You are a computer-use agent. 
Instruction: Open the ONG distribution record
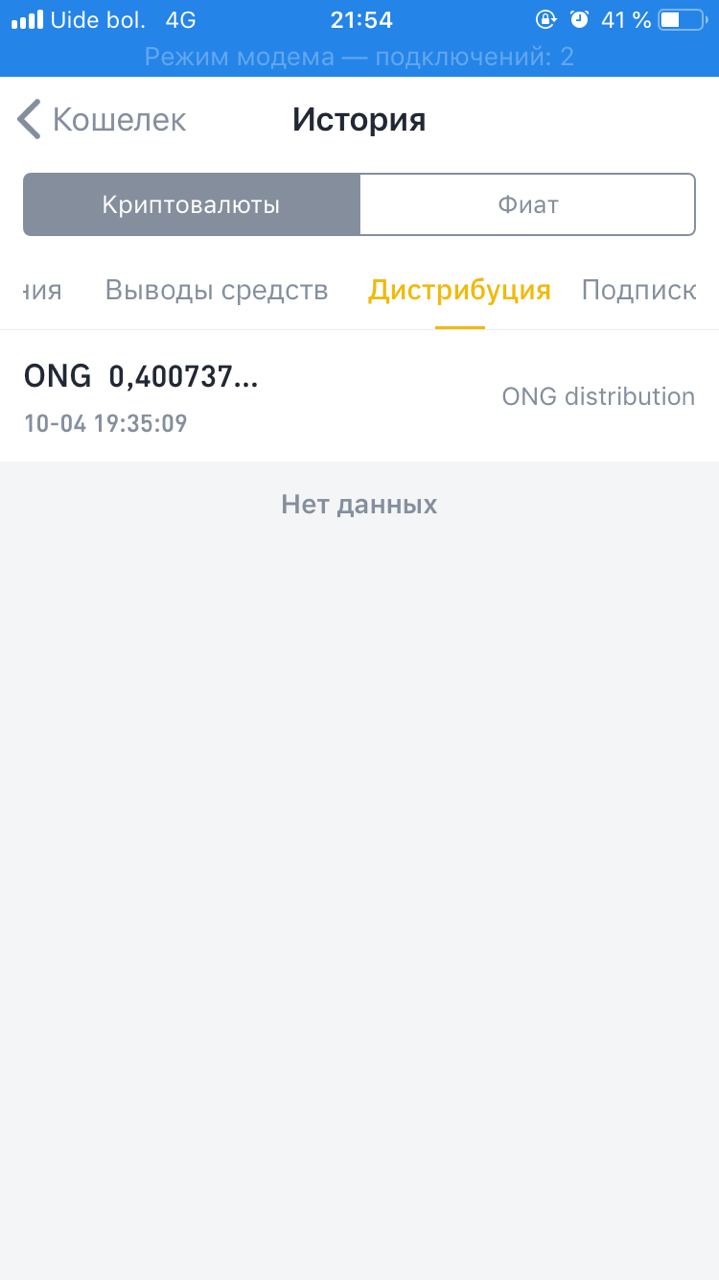pos(359,396)
